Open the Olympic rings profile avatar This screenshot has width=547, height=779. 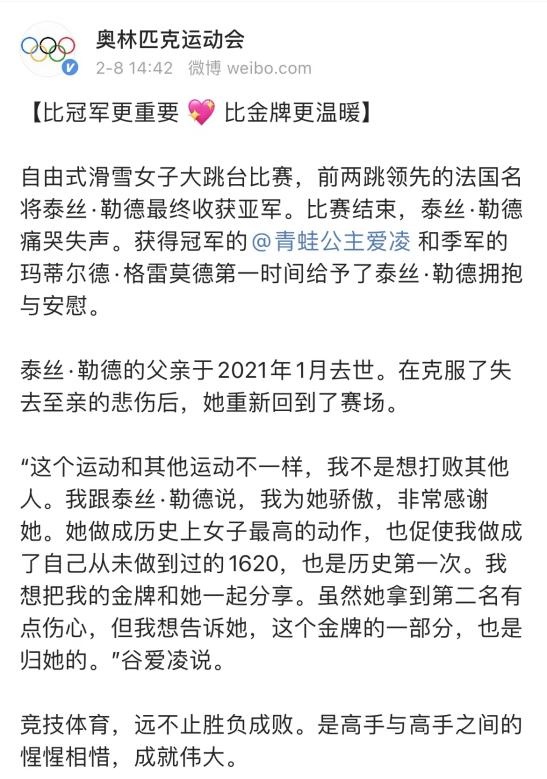[48, 49]
